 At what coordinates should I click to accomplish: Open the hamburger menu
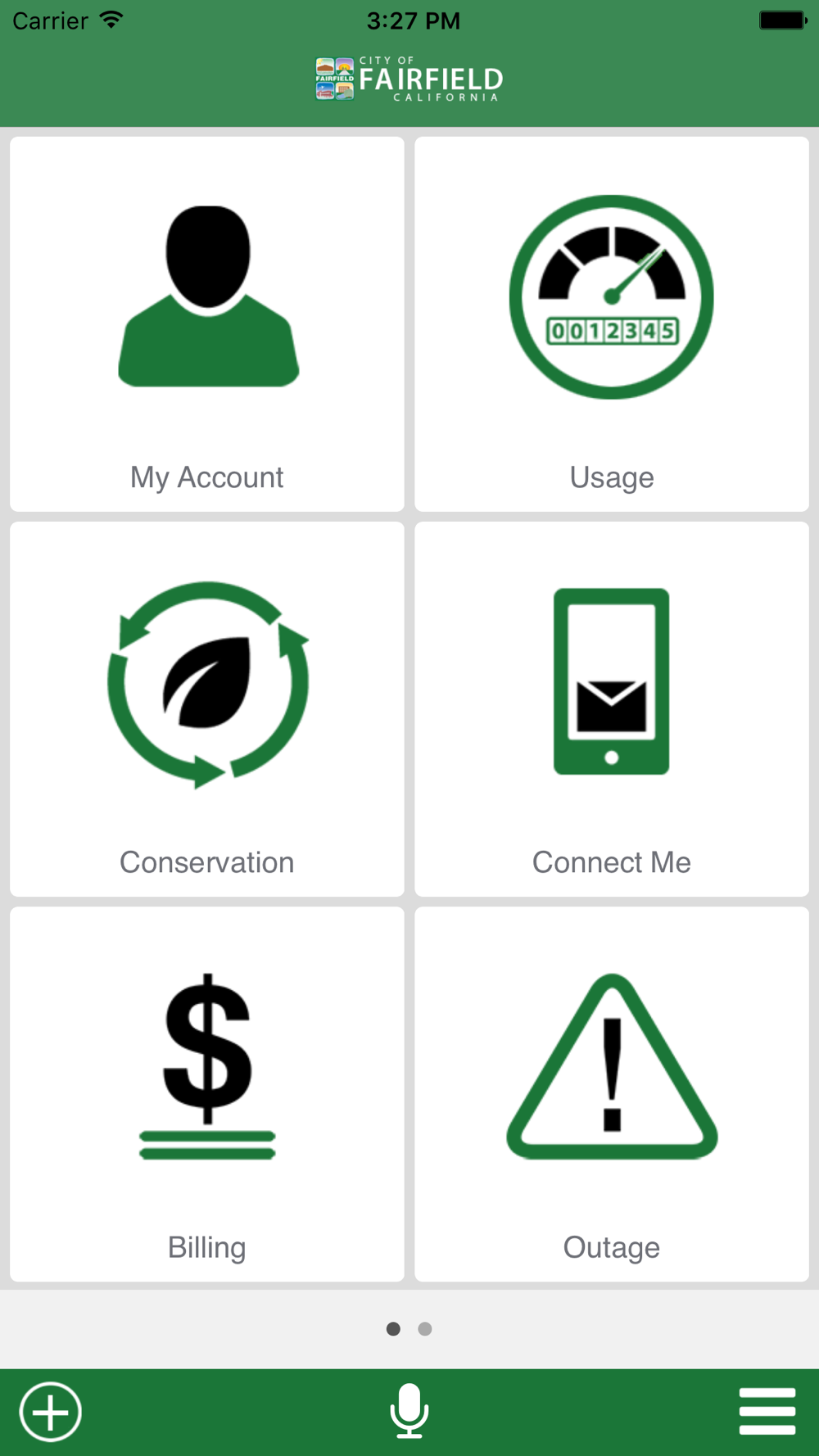[767, 1411]
